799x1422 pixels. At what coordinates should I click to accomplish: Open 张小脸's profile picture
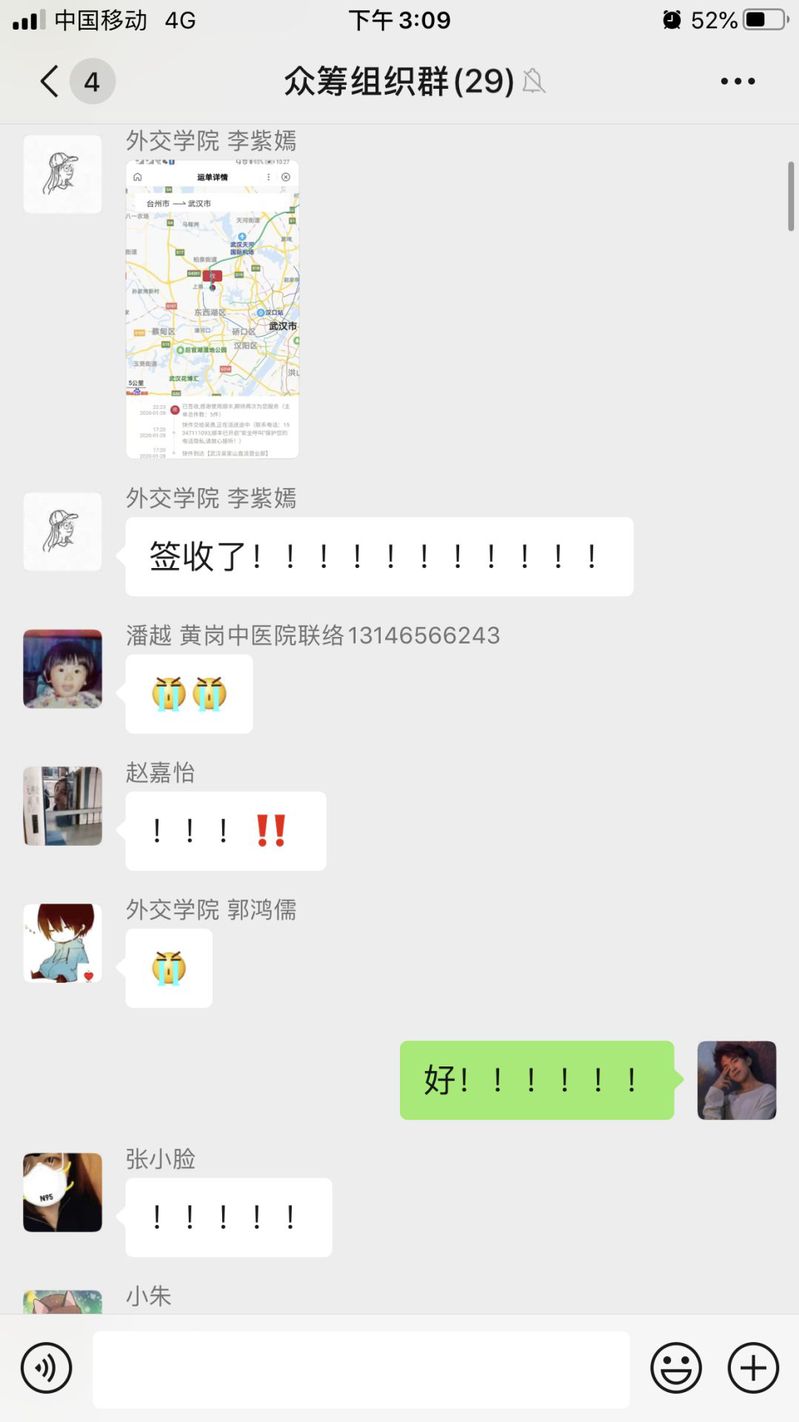(x=63, y=1192)
